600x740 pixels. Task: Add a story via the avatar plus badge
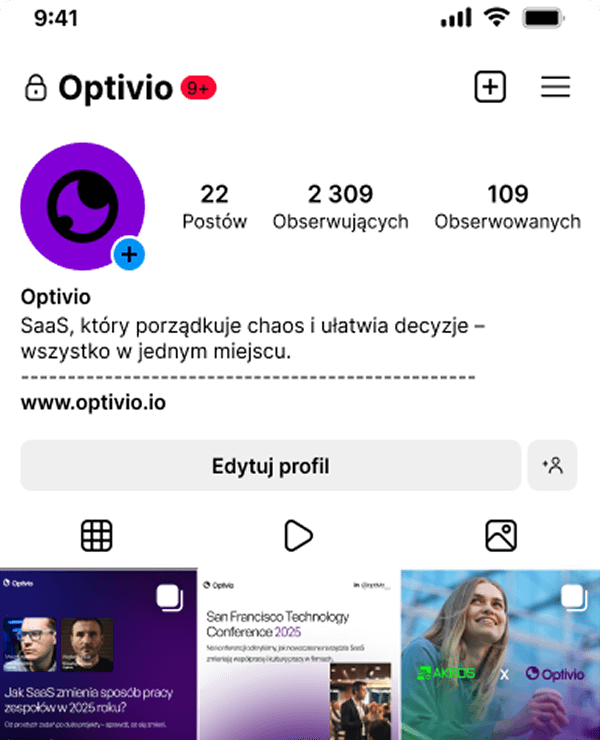click(128, 255)
